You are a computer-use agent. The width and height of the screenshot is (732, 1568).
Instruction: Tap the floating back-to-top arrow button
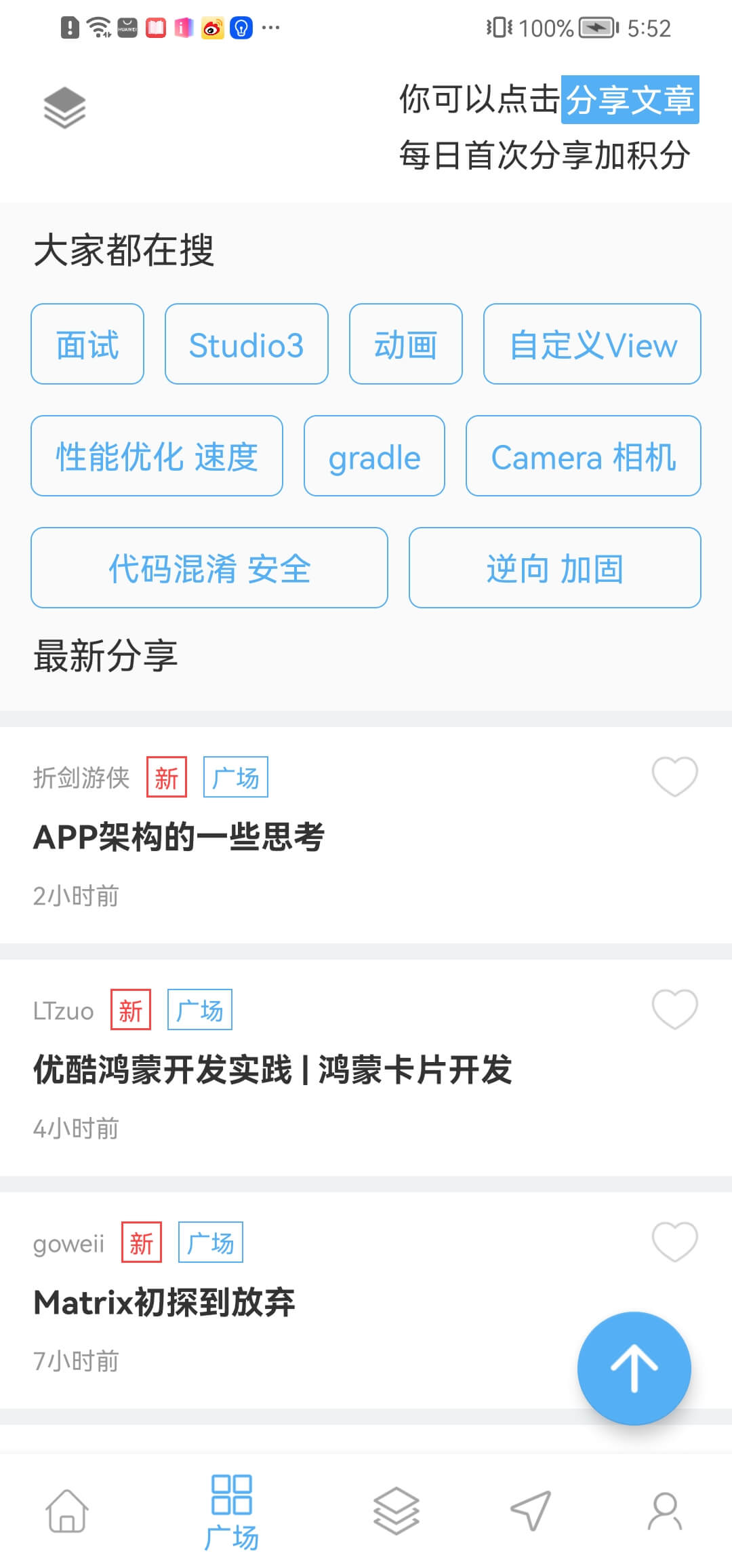click(x=634, y=1369)
